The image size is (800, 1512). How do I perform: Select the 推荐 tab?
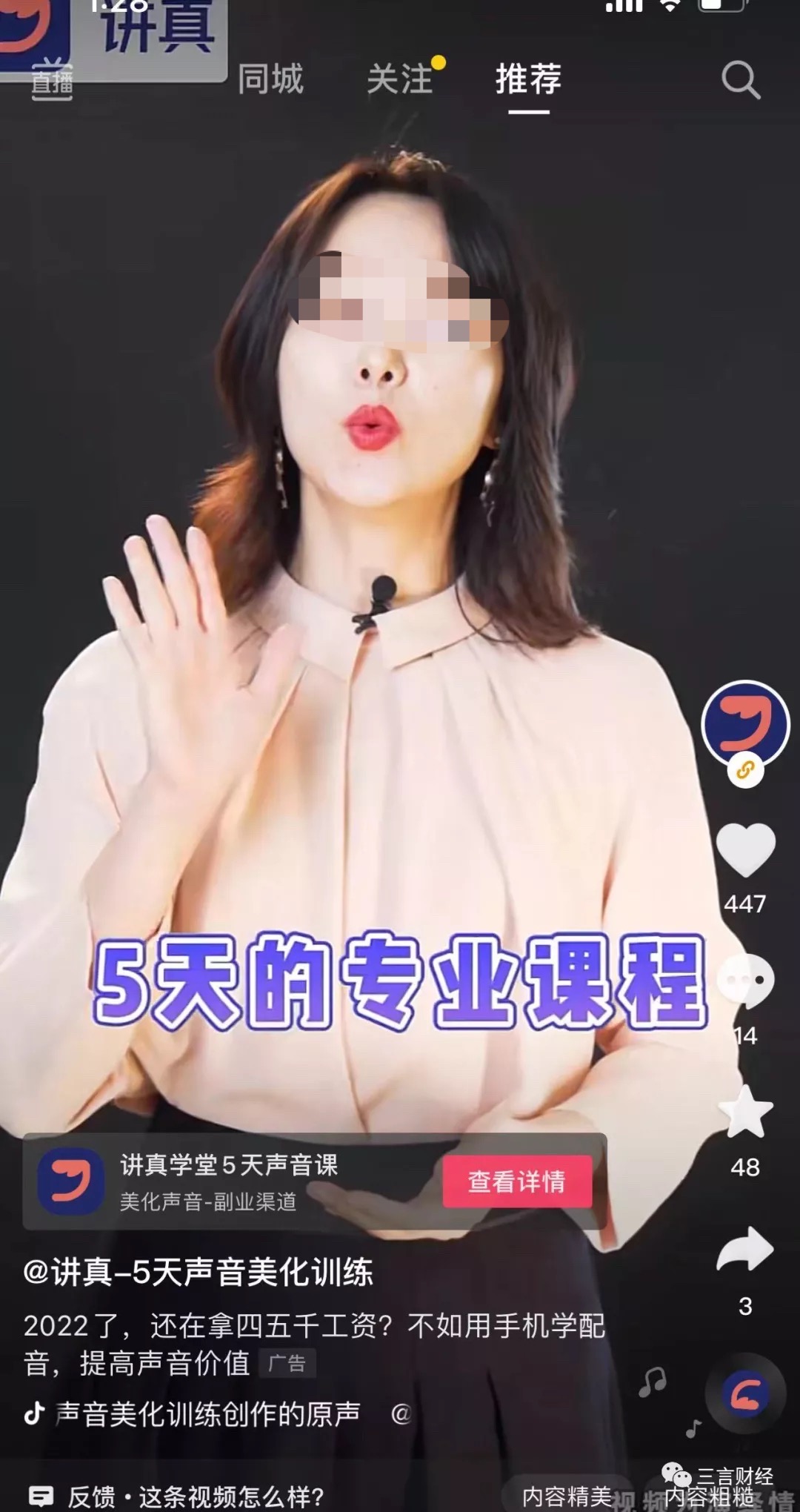(528, 79)
